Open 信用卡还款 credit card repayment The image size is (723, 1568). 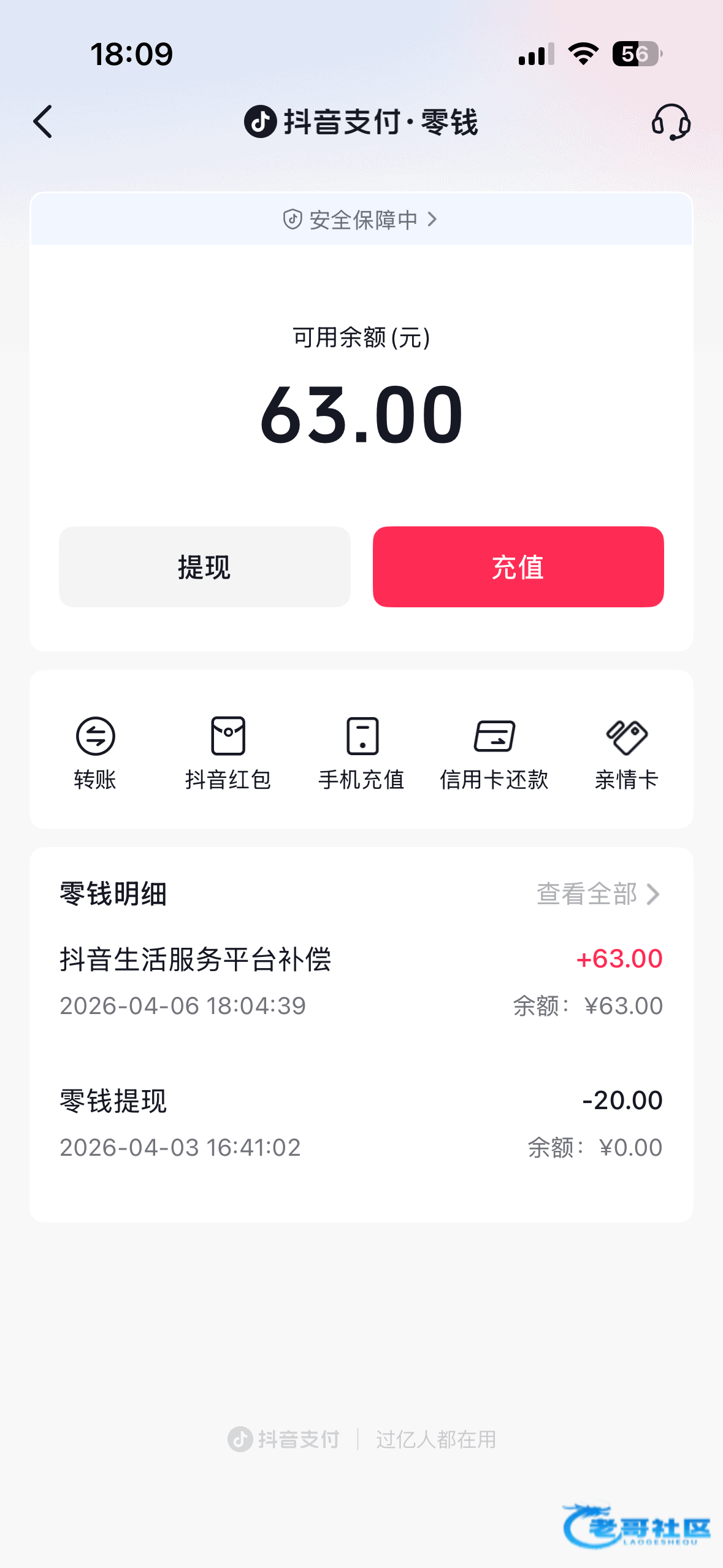pyautogui.click(x=494, y=753)
